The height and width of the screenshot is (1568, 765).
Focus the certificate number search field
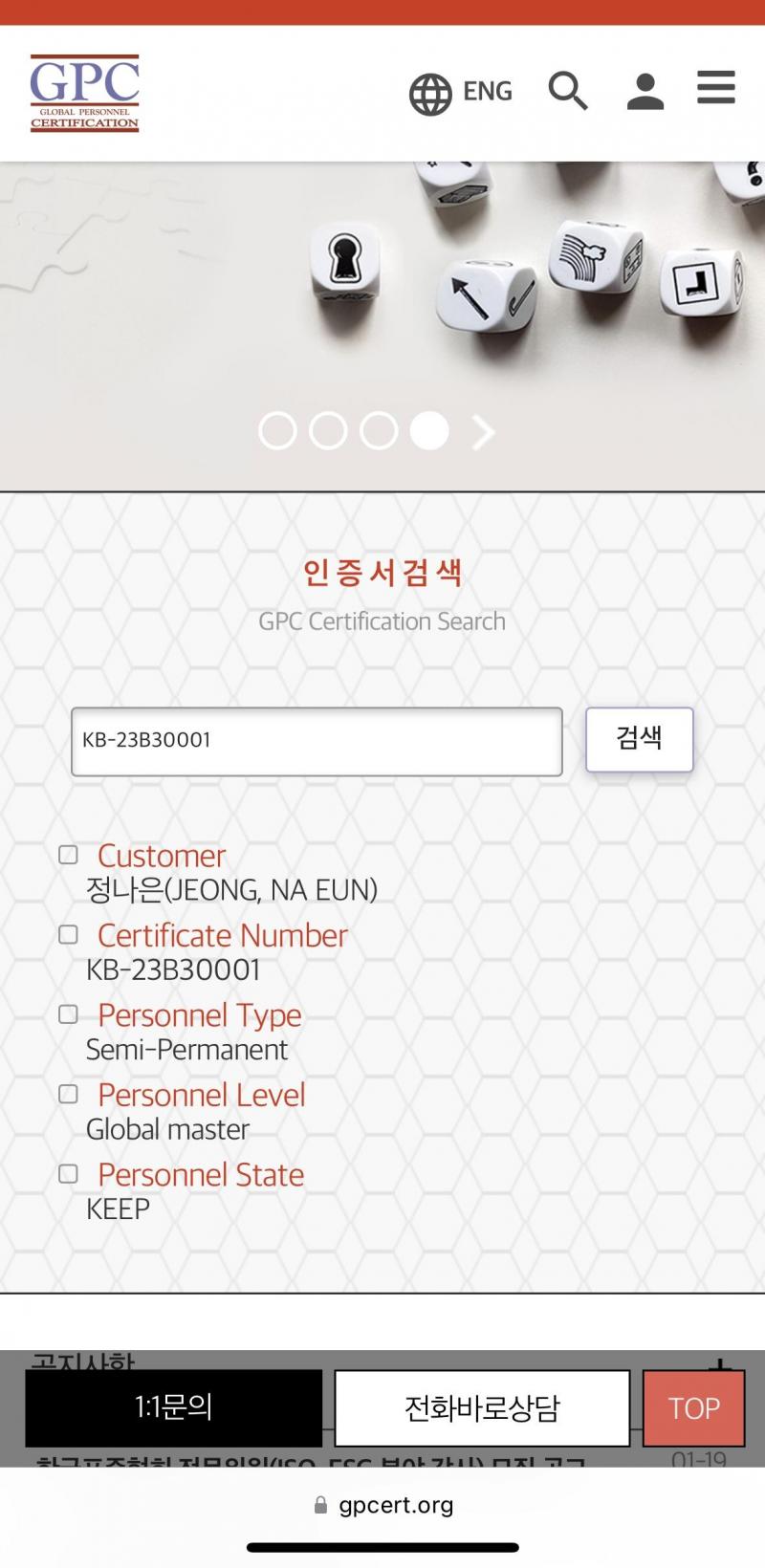click(317, 741)
